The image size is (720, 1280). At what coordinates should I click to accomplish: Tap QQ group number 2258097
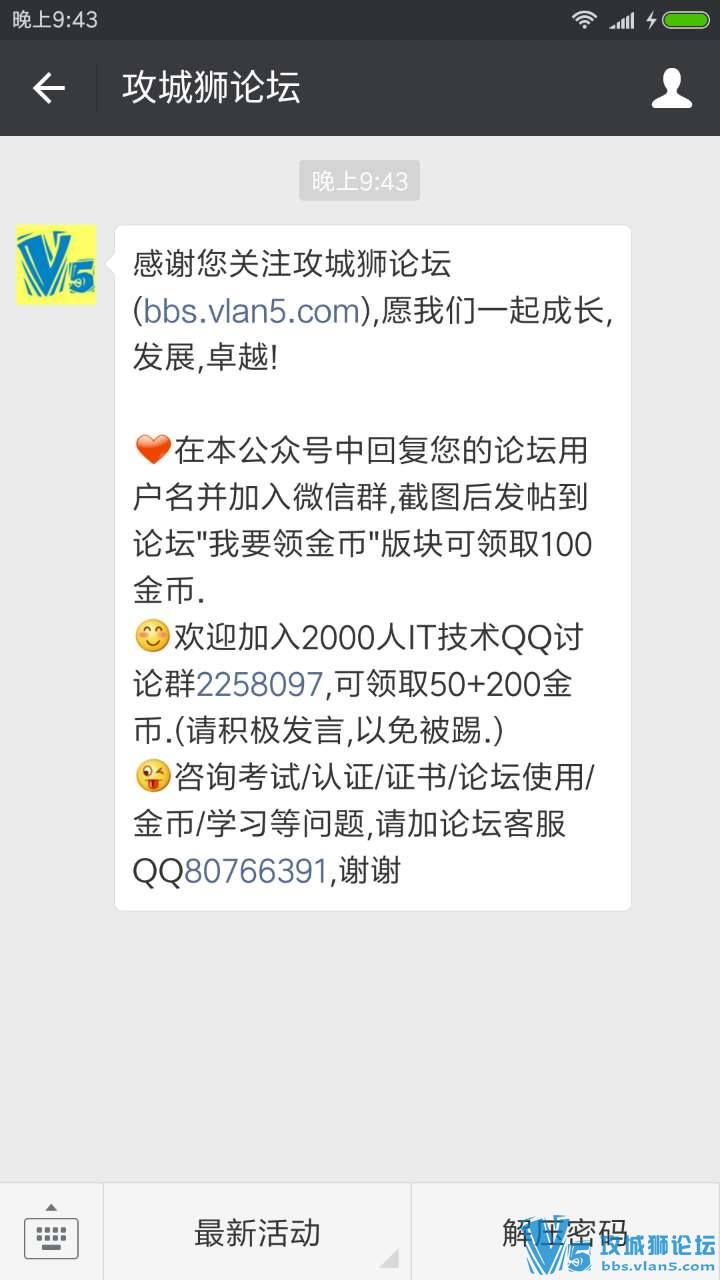coord(259,684)
